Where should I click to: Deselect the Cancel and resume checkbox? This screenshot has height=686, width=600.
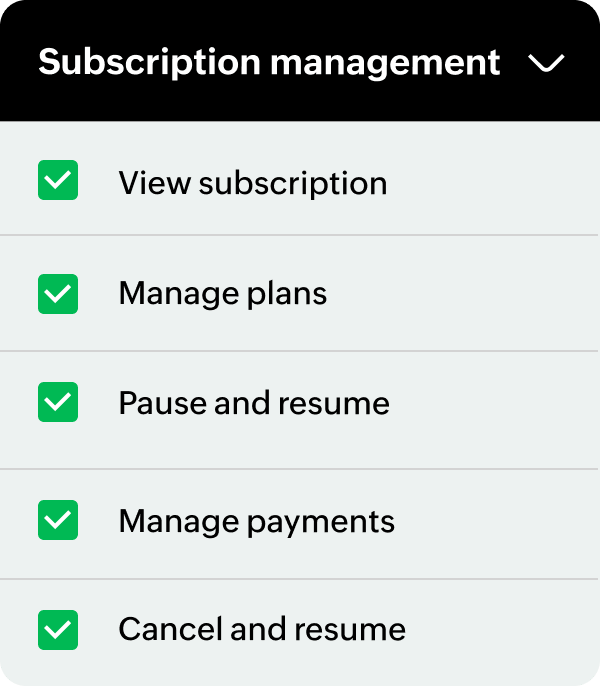(x=58, y=629)
